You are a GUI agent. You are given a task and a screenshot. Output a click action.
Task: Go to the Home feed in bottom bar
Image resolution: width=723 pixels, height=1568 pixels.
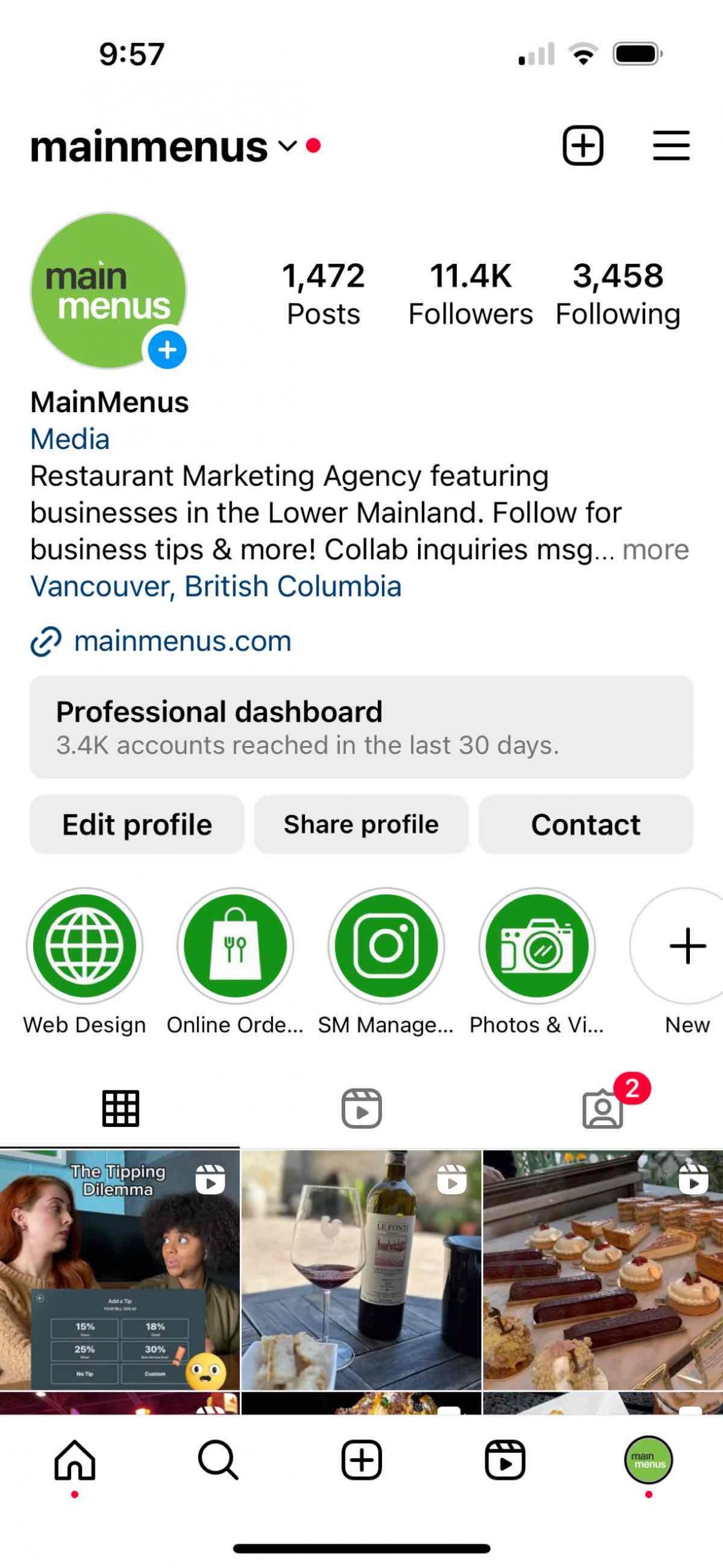75,1460
